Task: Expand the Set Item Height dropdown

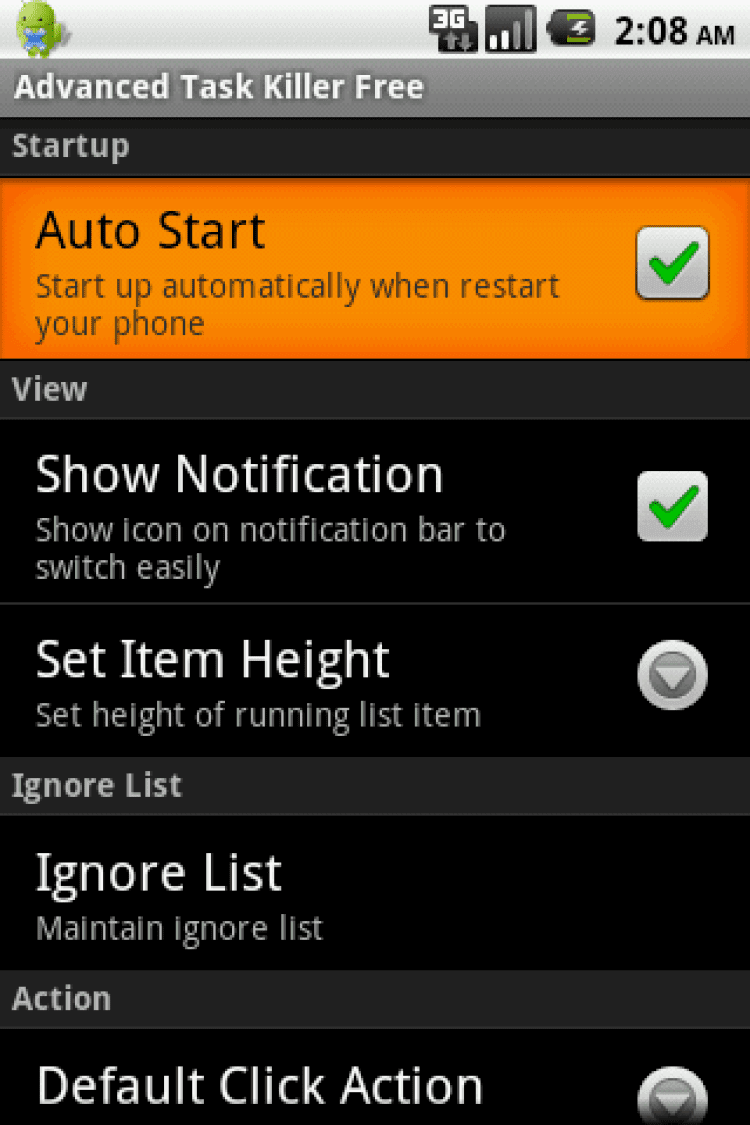Action: 672,675
